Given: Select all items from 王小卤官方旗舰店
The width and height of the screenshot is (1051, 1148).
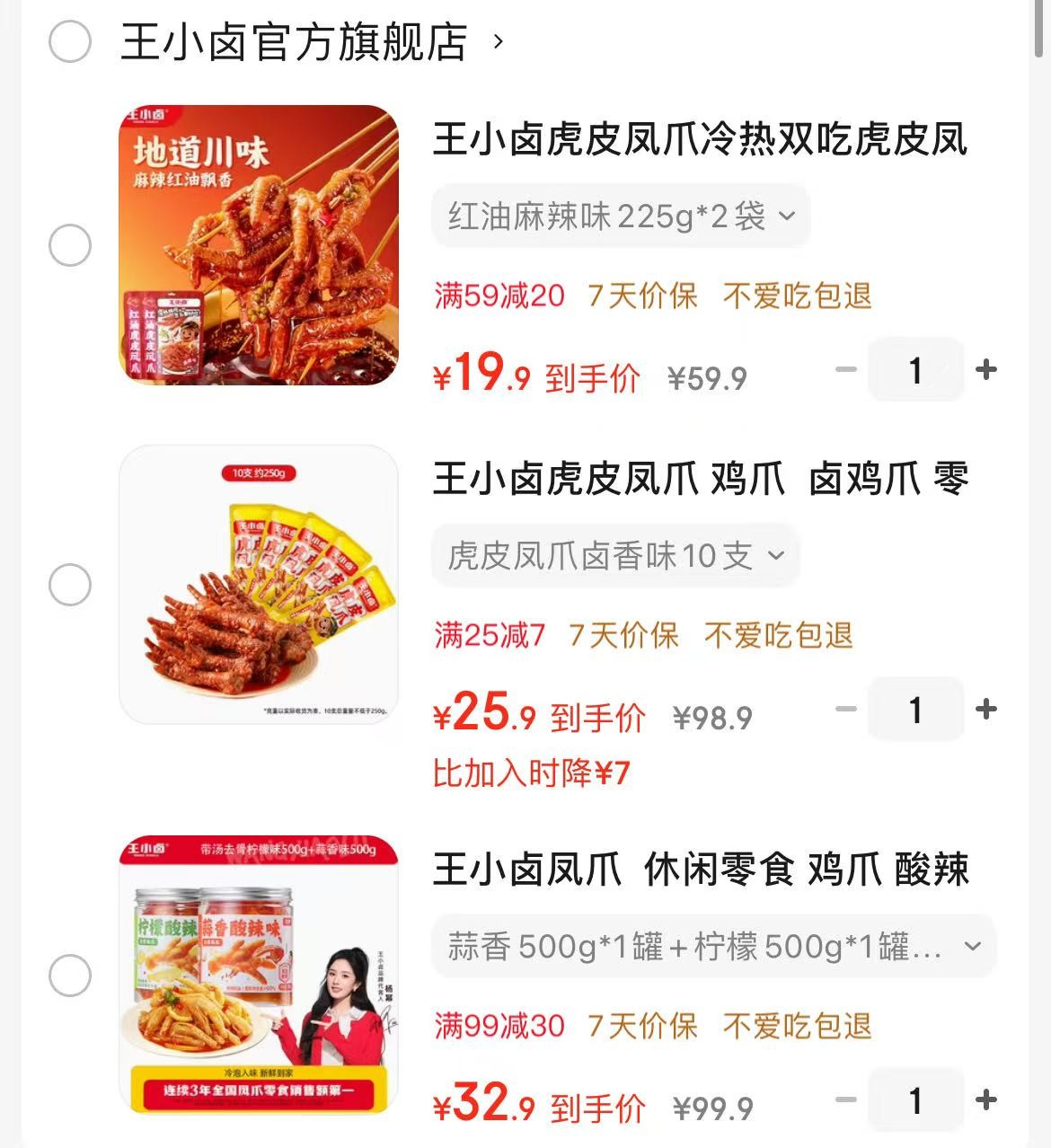Looking at the screenshot, I should [70, 41].
